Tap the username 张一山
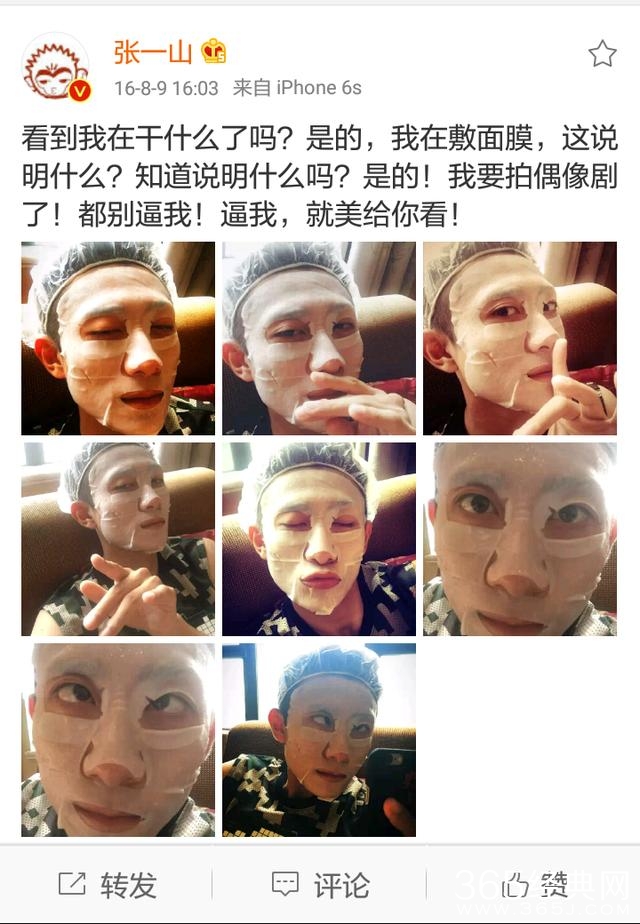Image resolution: width=640 pixels, height=924 pixels. (152, 51)
